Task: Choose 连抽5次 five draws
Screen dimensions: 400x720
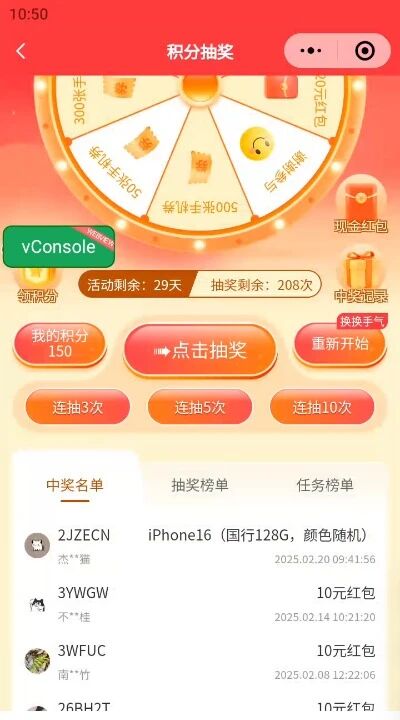Action: pos(200,407)
